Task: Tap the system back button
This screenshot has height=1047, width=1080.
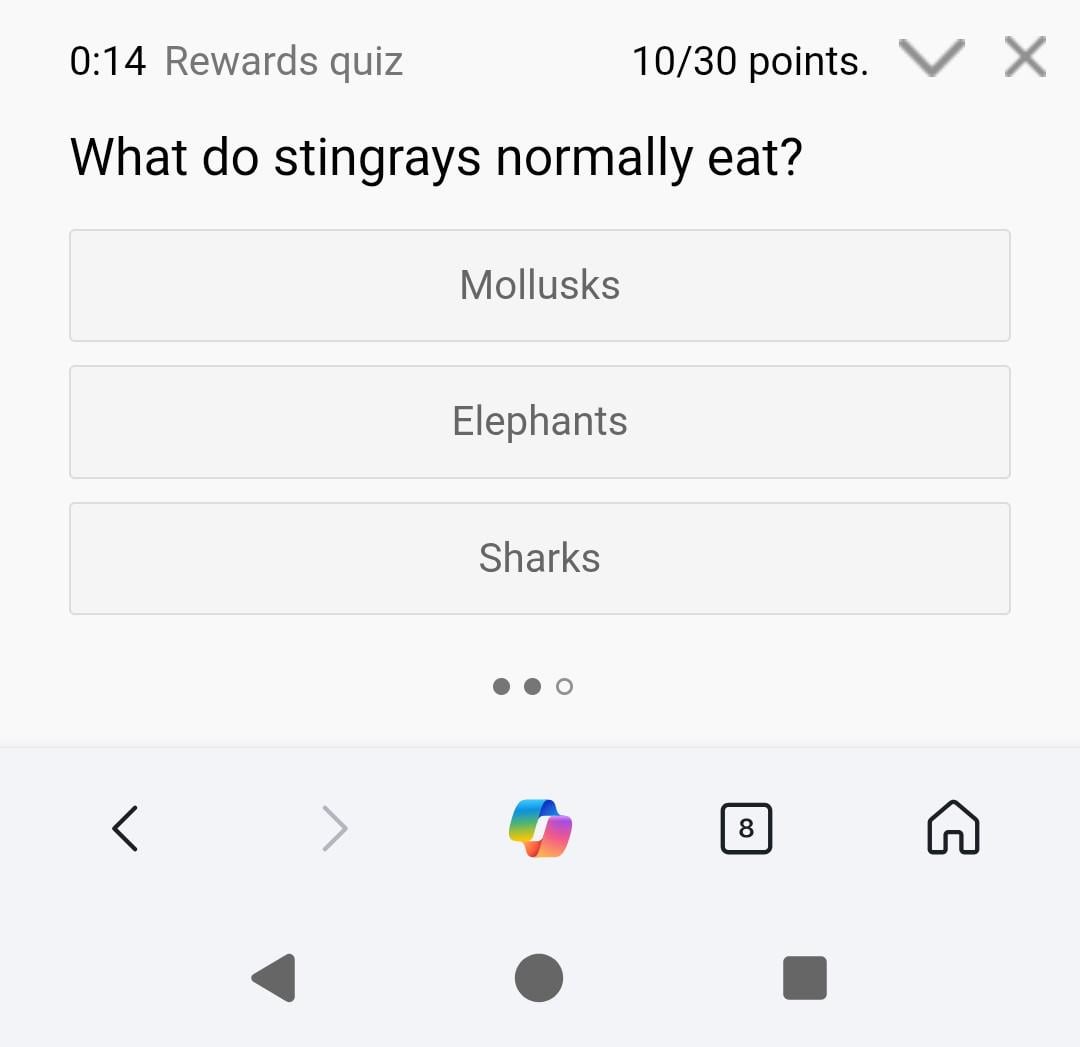Action: click(x=273, y=977)
